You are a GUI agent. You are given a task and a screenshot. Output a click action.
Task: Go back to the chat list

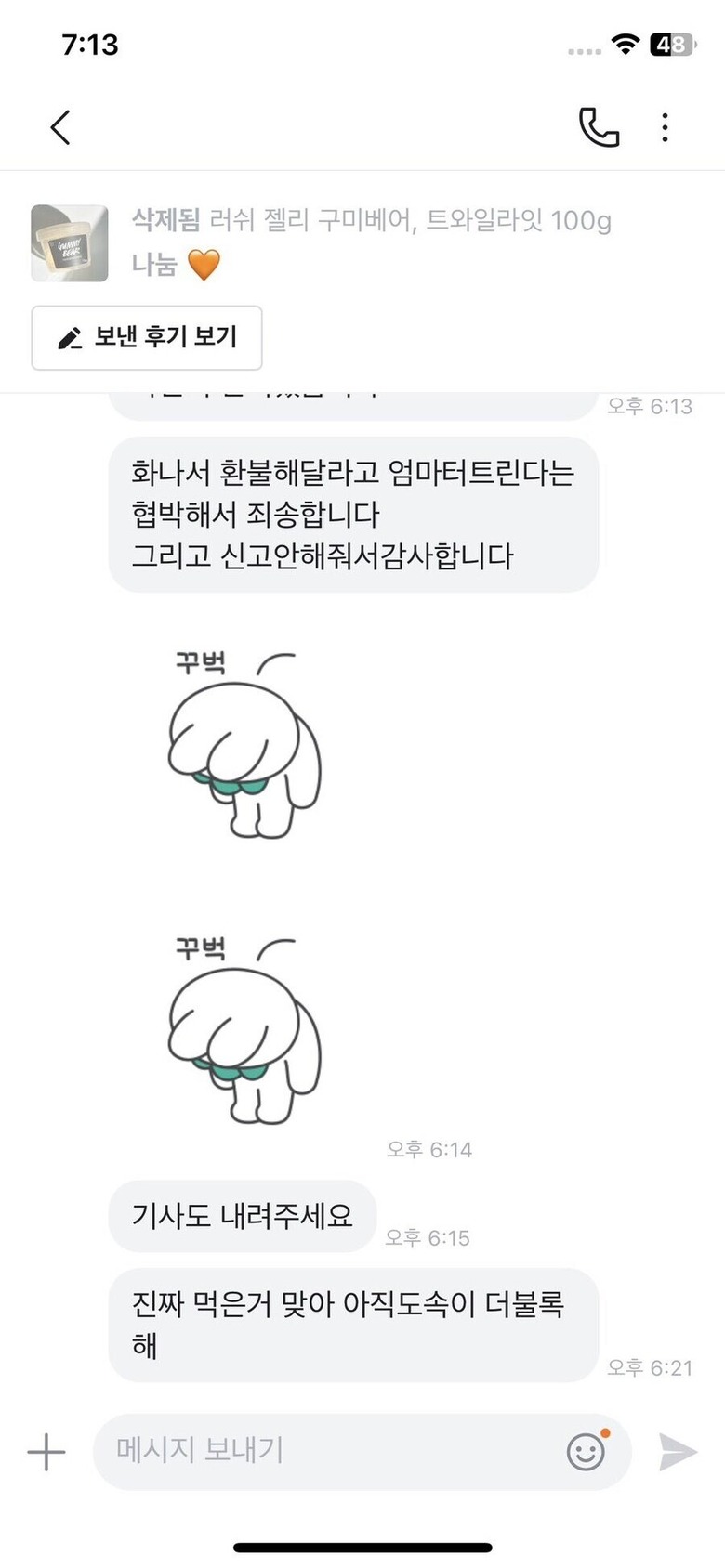pyautogui.click(x=60, y=127)
